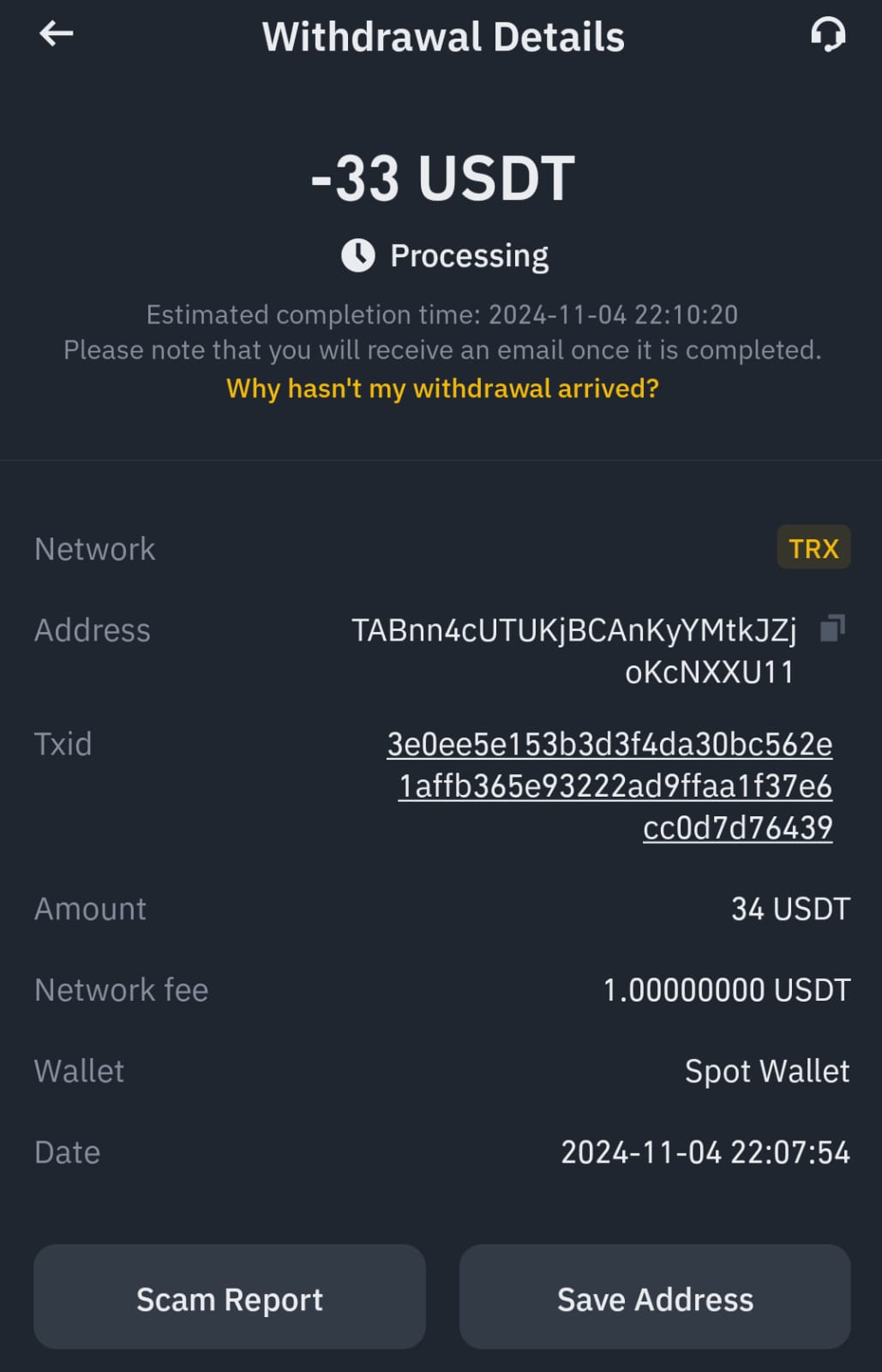Click the clock symbol next to Processing status

tap(357, 254)
